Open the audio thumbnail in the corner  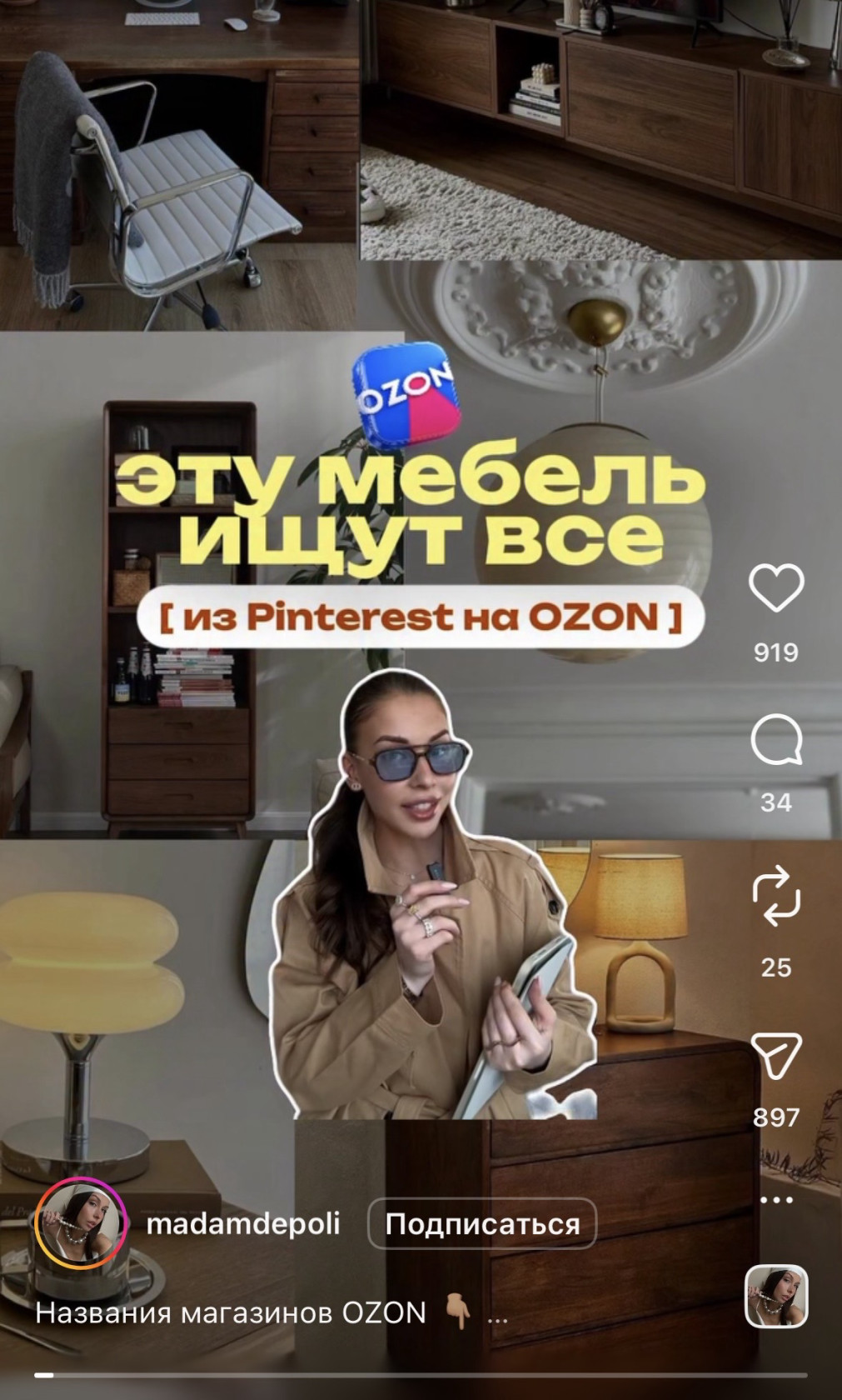point(776,1296)
